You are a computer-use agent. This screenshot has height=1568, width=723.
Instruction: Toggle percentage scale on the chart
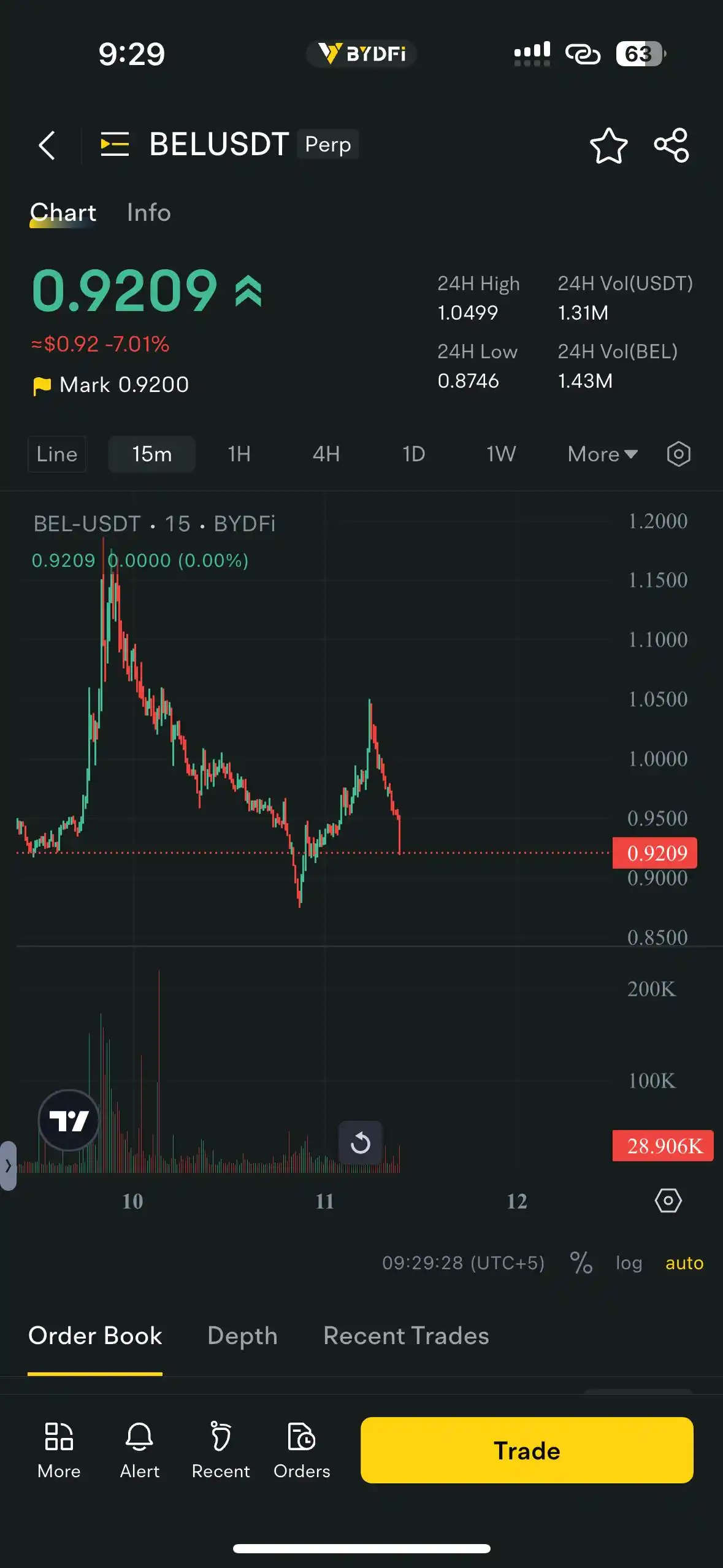pyautogui.click(x=581, y=1263)
